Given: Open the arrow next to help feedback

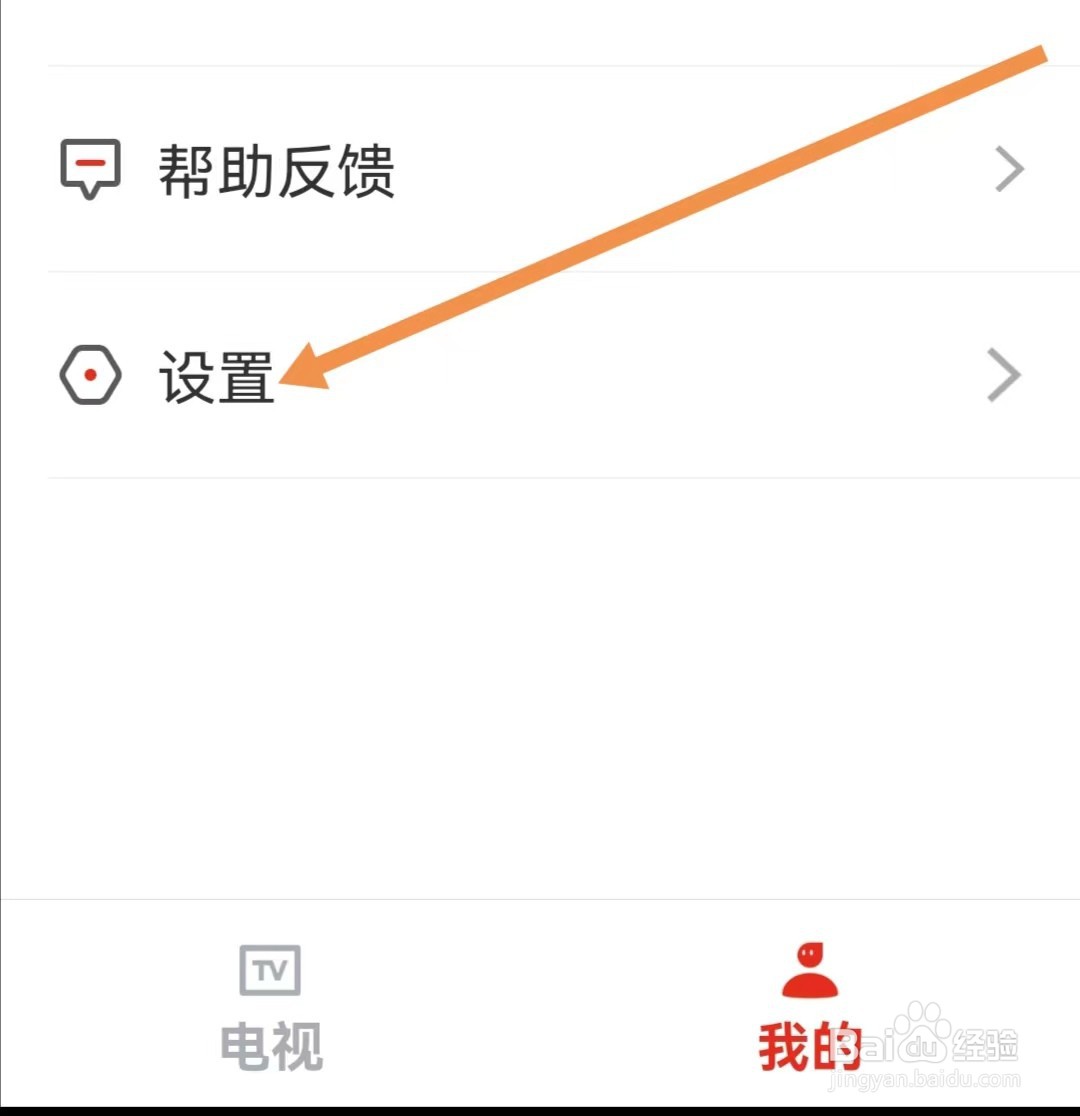Looking at the screenshot, I should point(1010,168).
